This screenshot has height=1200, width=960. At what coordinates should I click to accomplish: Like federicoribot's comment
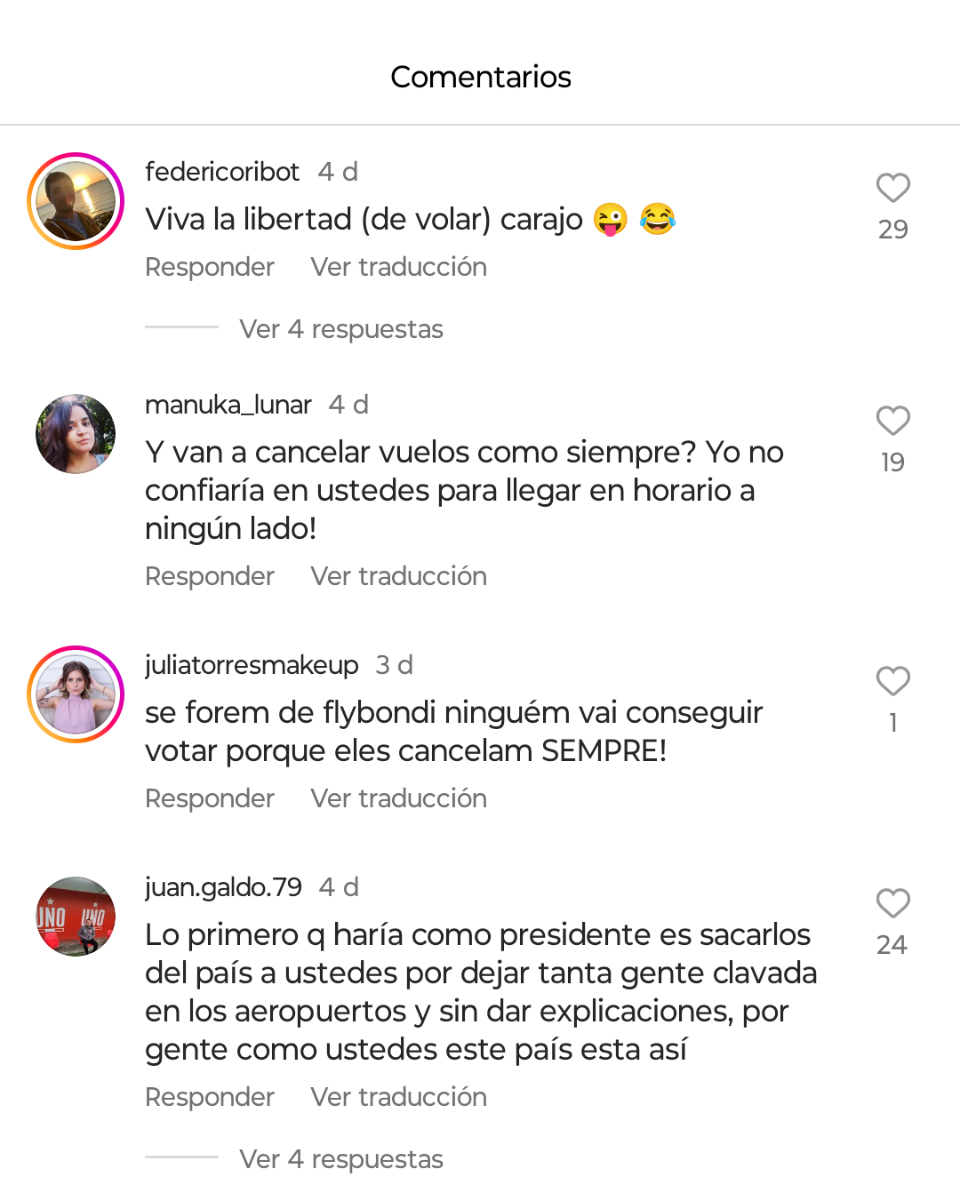coord(893,188)
